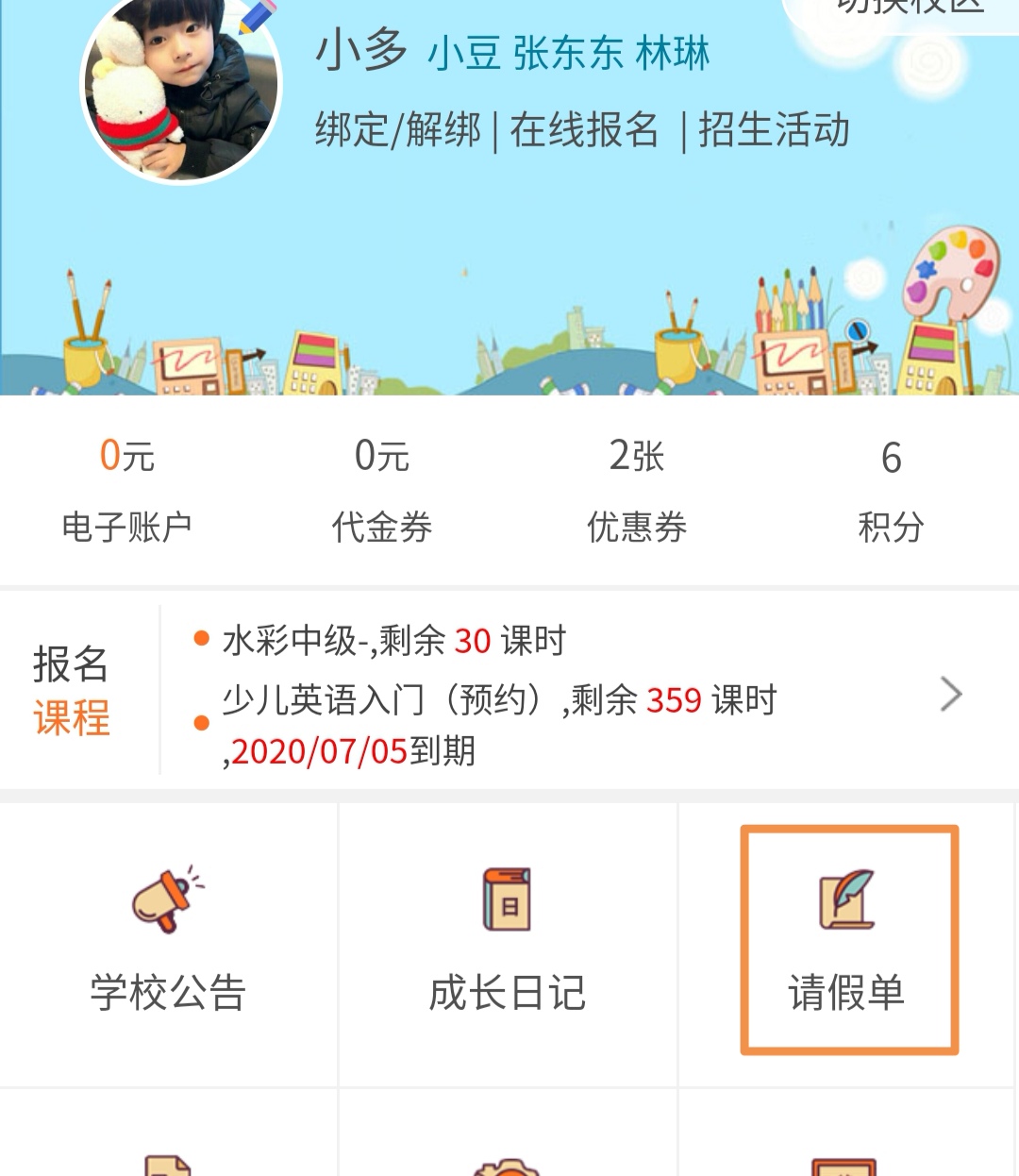Open 招生活动 enrollment activities

[x=774, y=130]
